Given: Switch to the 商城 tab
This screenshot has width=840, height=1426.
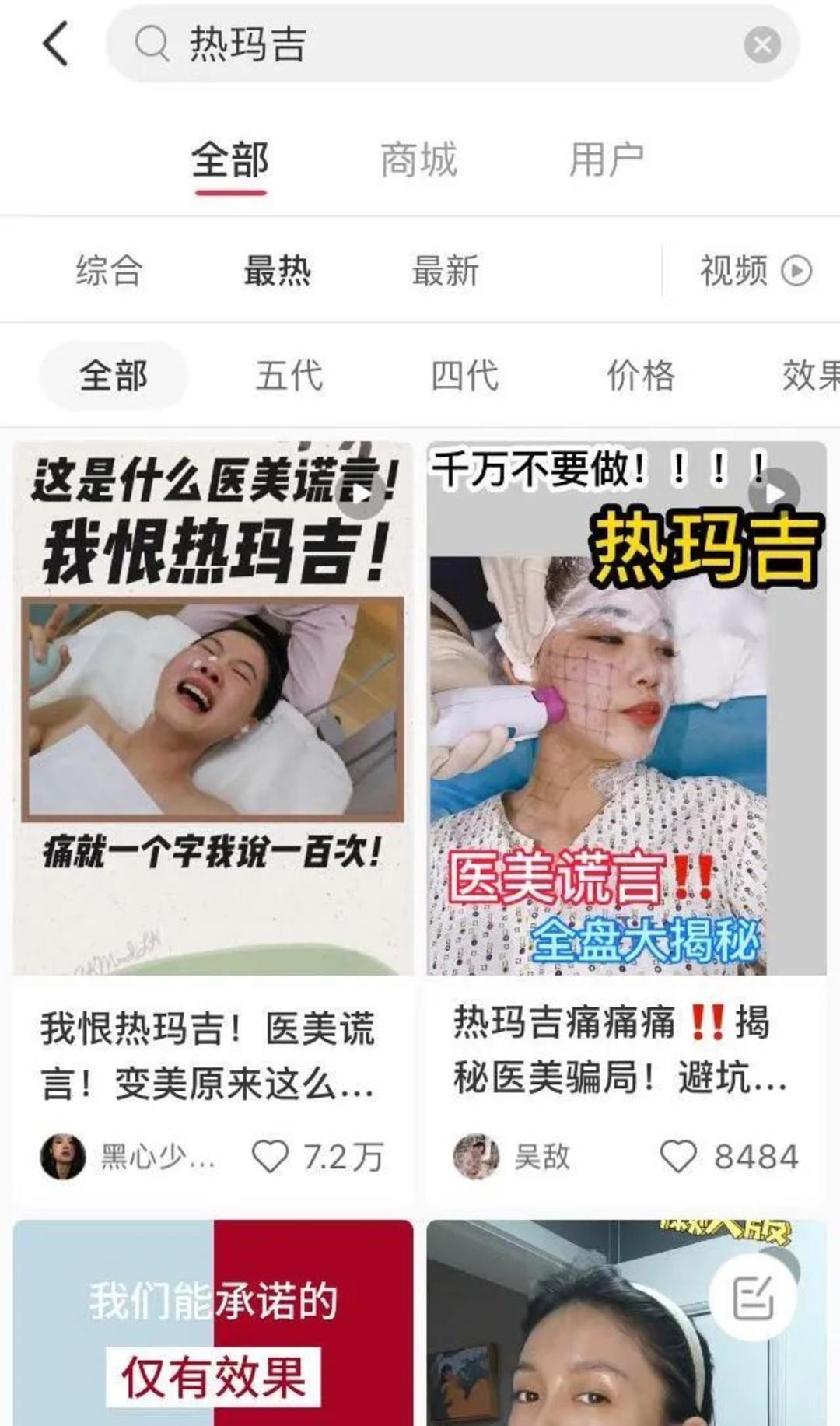Looking at the screenshot, I should [418, 160].
